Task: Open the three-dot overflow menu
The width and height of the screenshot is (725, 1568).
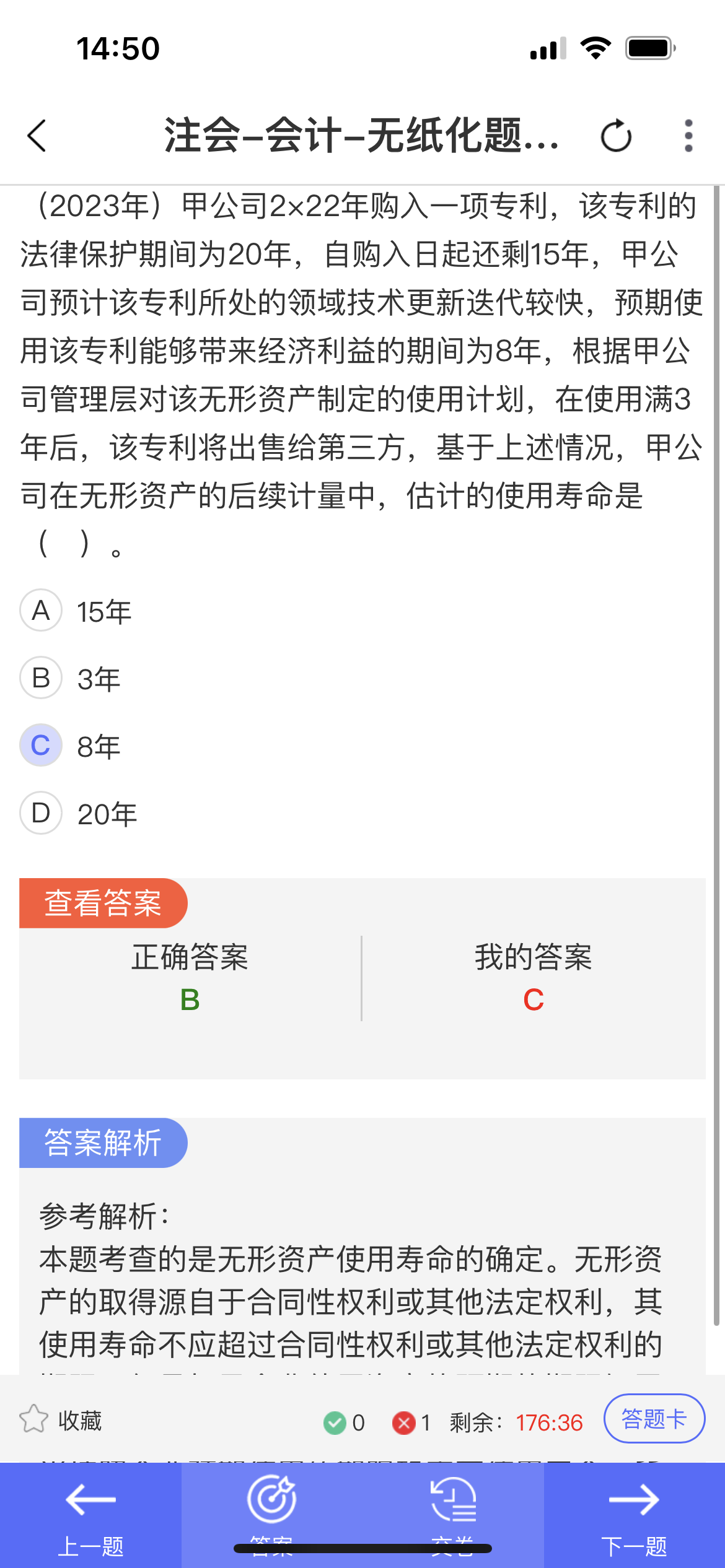Action: [x=688, y=136]
